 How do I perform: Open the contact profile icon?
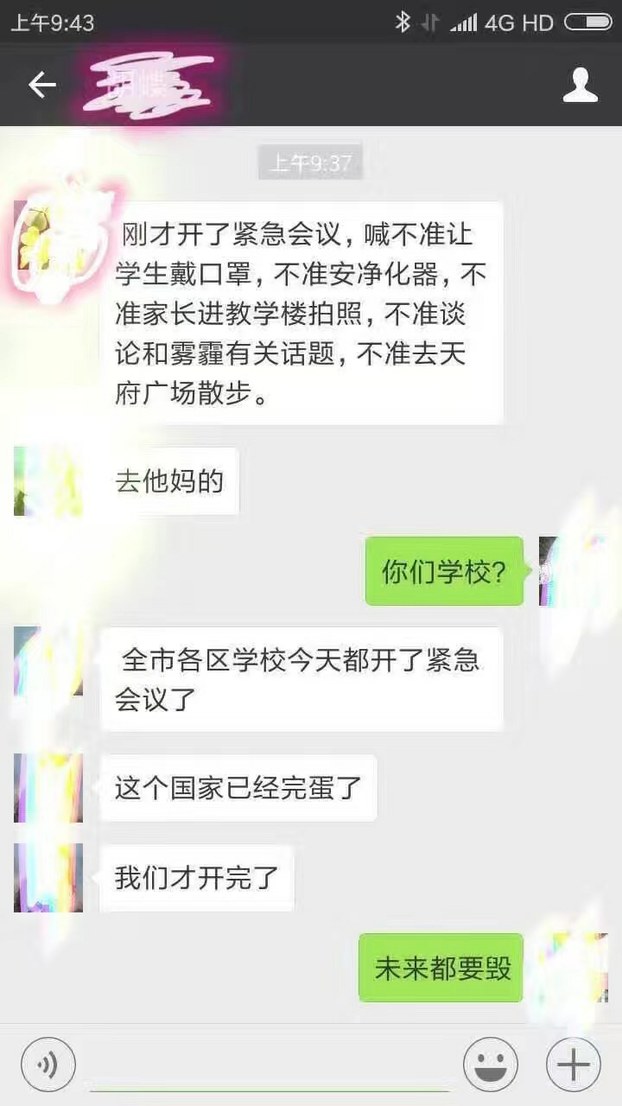point(580,86)
